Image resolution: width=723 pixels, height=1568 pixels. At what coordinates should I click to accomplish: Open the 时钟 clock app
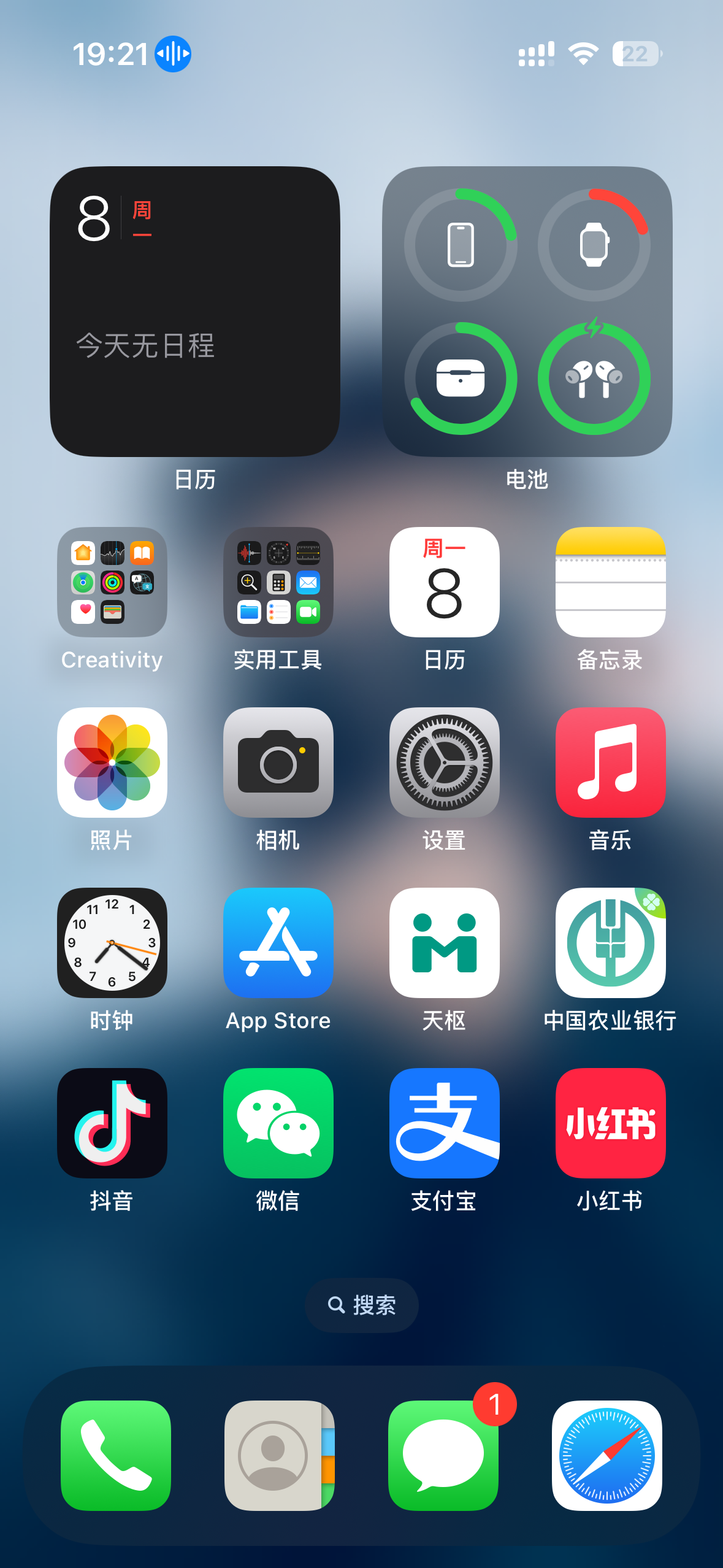coord(112,943)
